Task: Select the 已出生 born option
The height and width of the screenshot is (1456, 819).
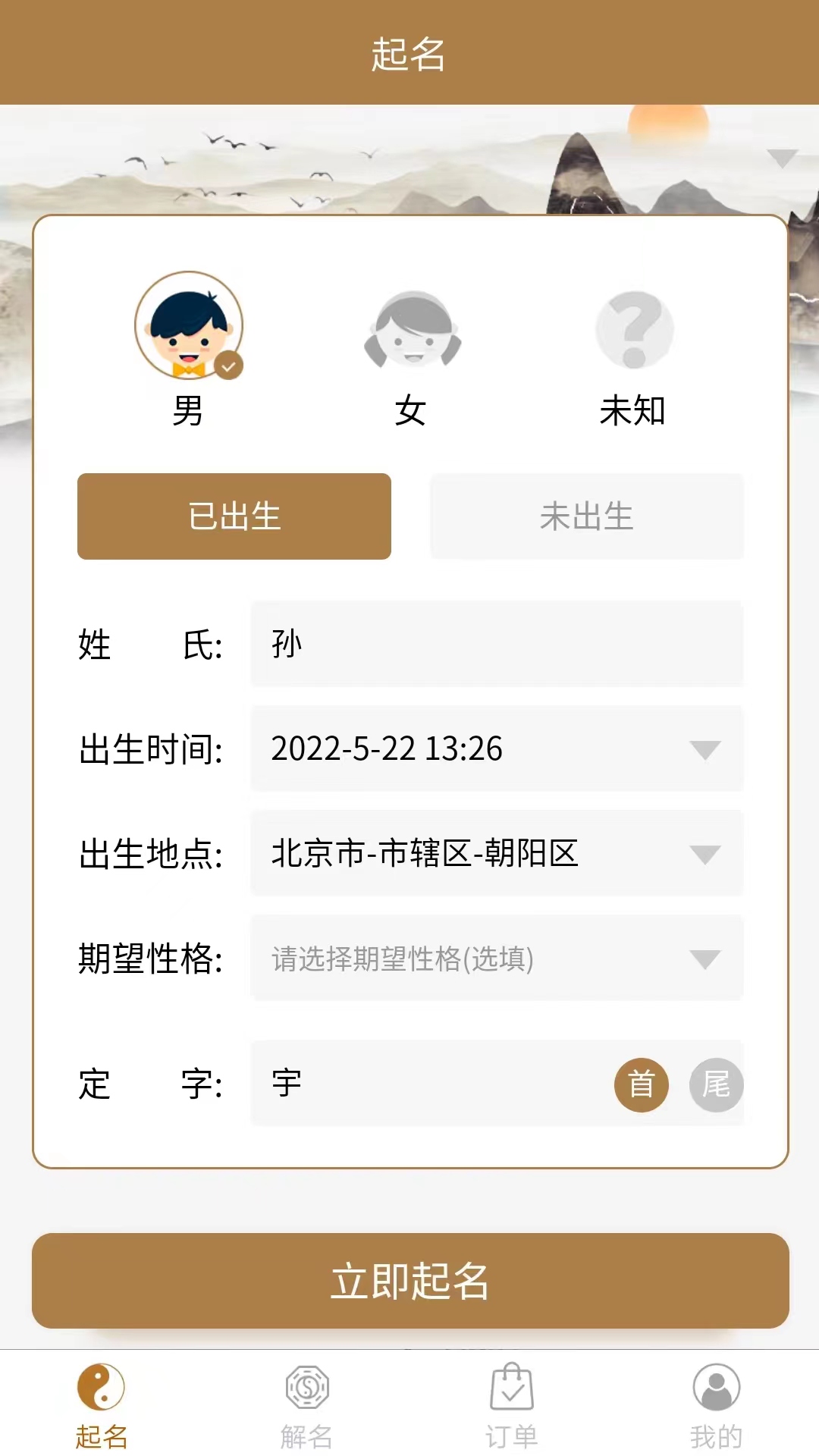Action: click(x=234, y=516)
